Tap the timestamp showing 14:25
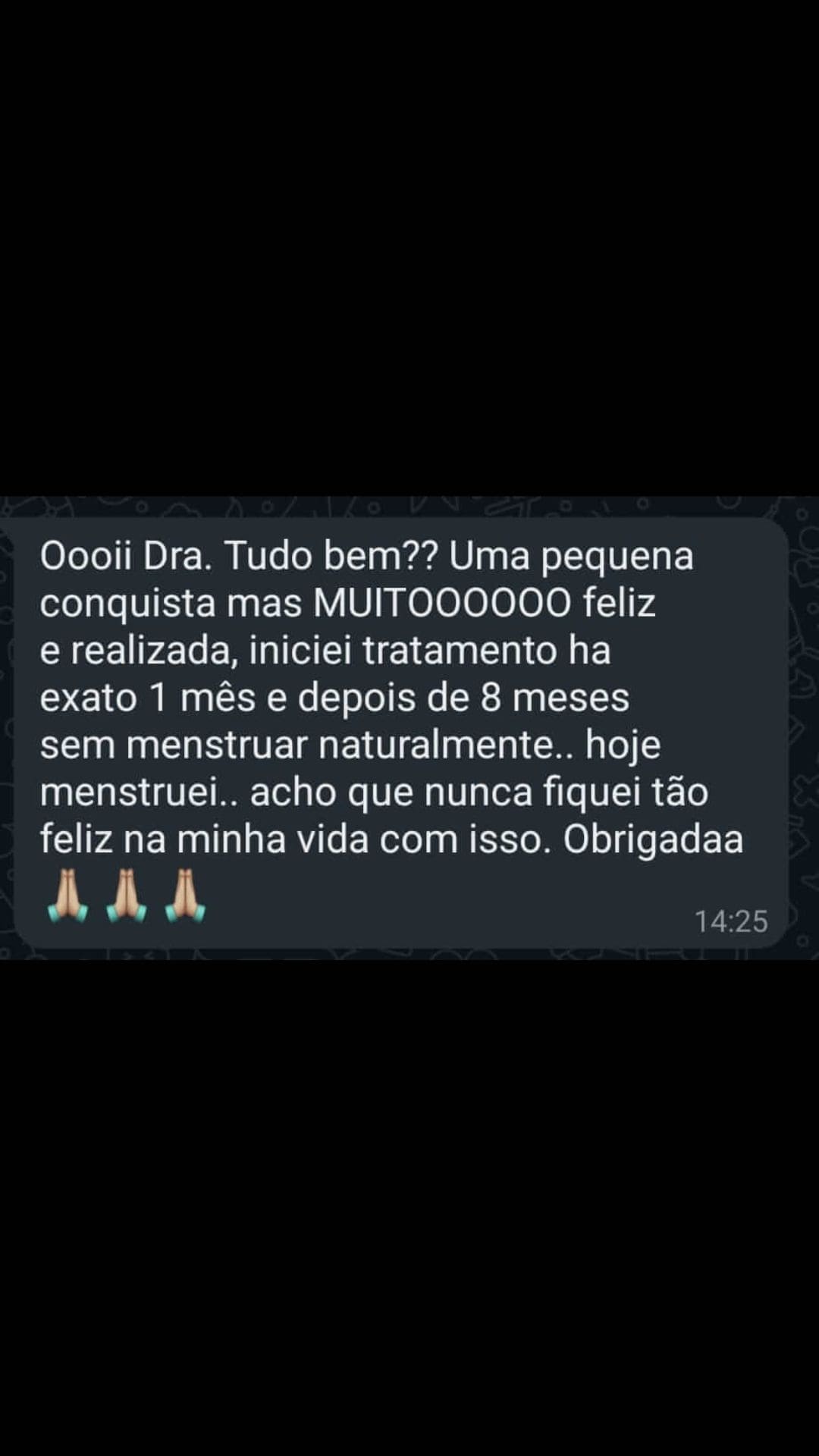 tap(733, 921)
